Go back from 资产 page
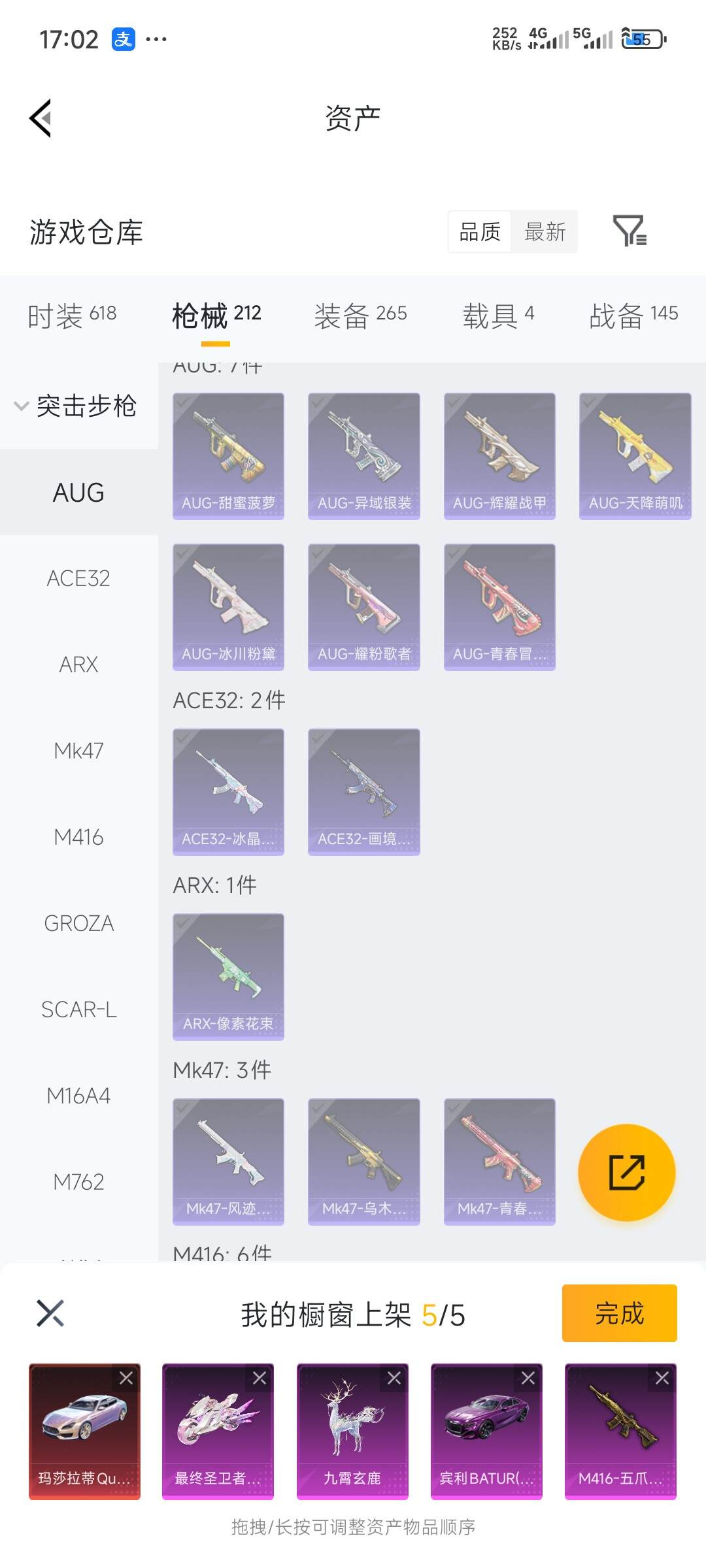 point(41,118)
